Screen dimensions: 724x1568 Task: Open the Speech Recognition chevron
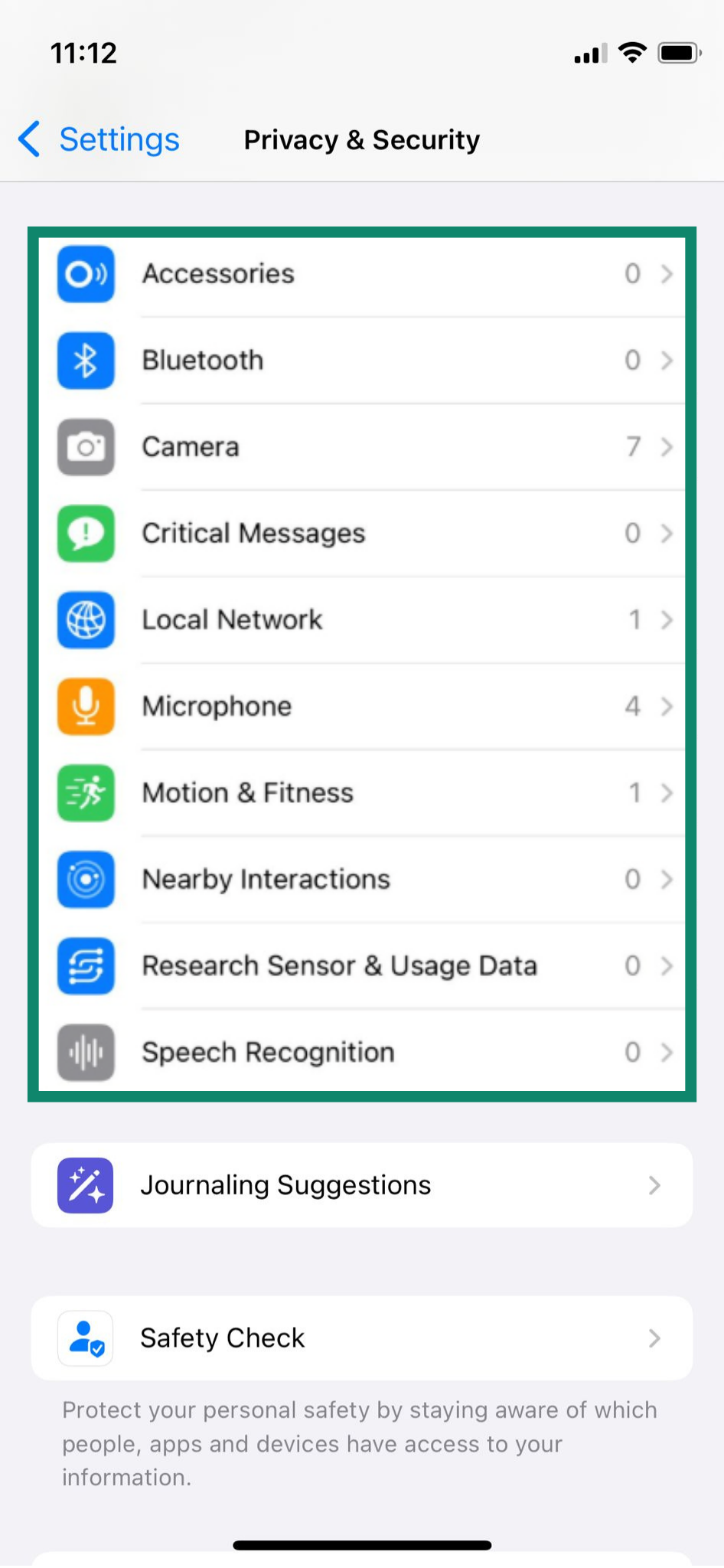tap(665, 1052)
